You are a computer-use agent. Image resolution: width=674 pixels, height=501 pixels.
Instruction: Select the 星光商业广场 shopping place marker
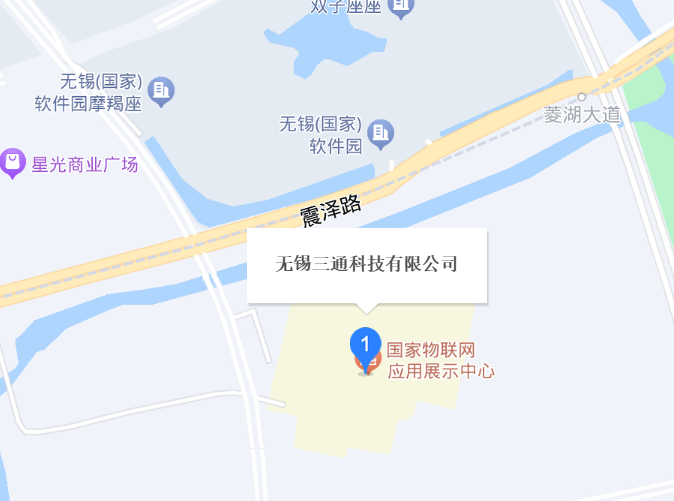pos(13,163)
